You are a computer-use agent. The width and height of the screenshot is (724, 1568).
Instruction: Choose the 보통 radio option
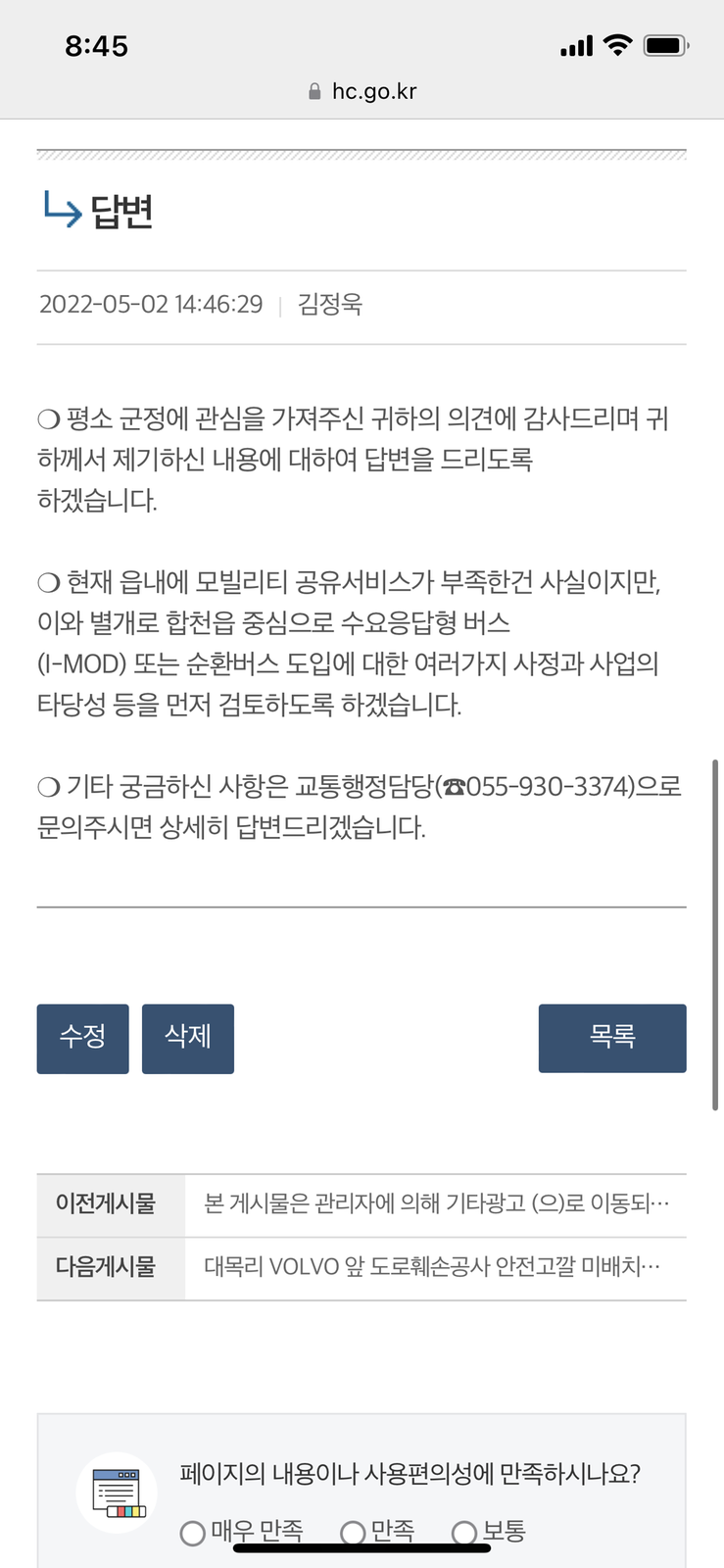464,1533
